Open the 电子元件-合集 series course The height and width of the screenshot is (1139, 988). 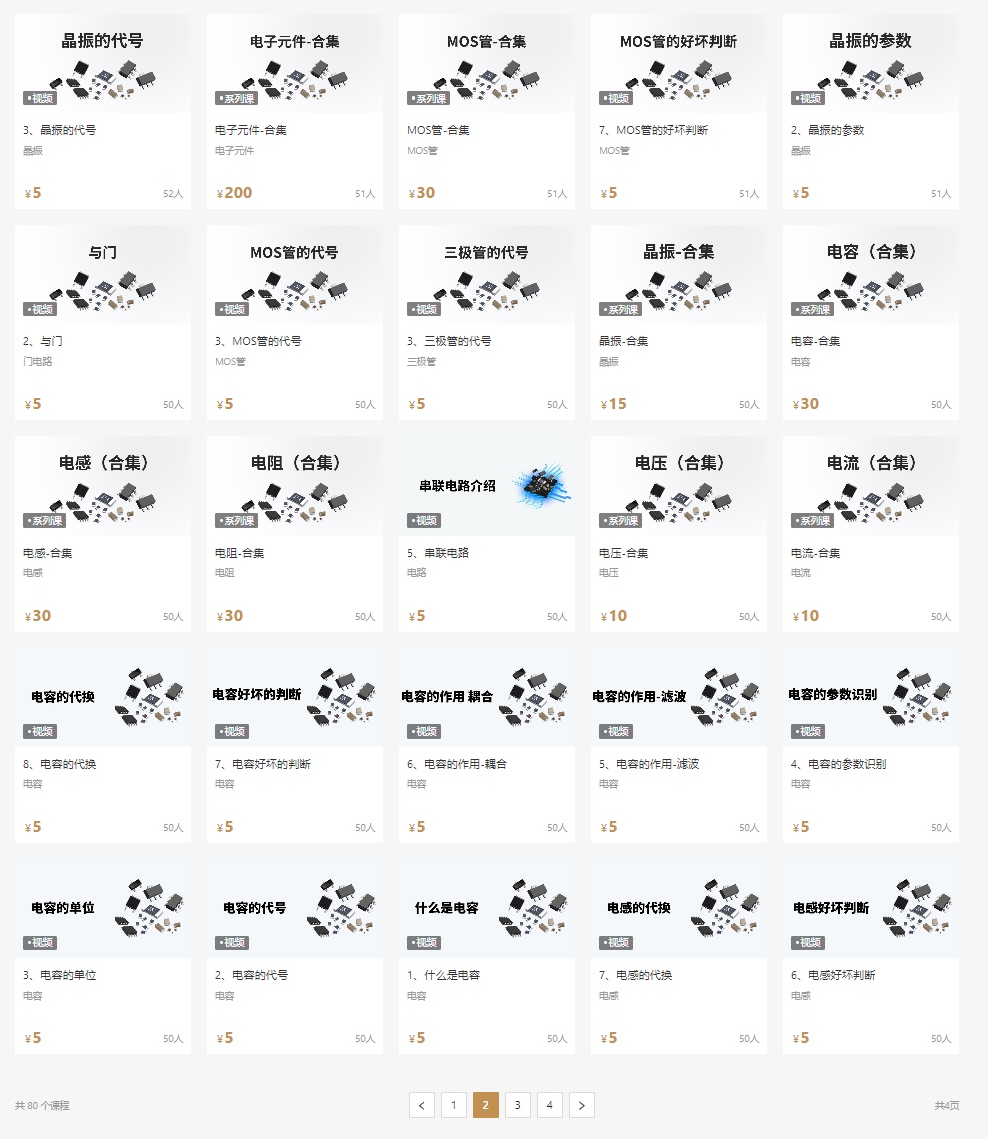click(x=294, y=65)
